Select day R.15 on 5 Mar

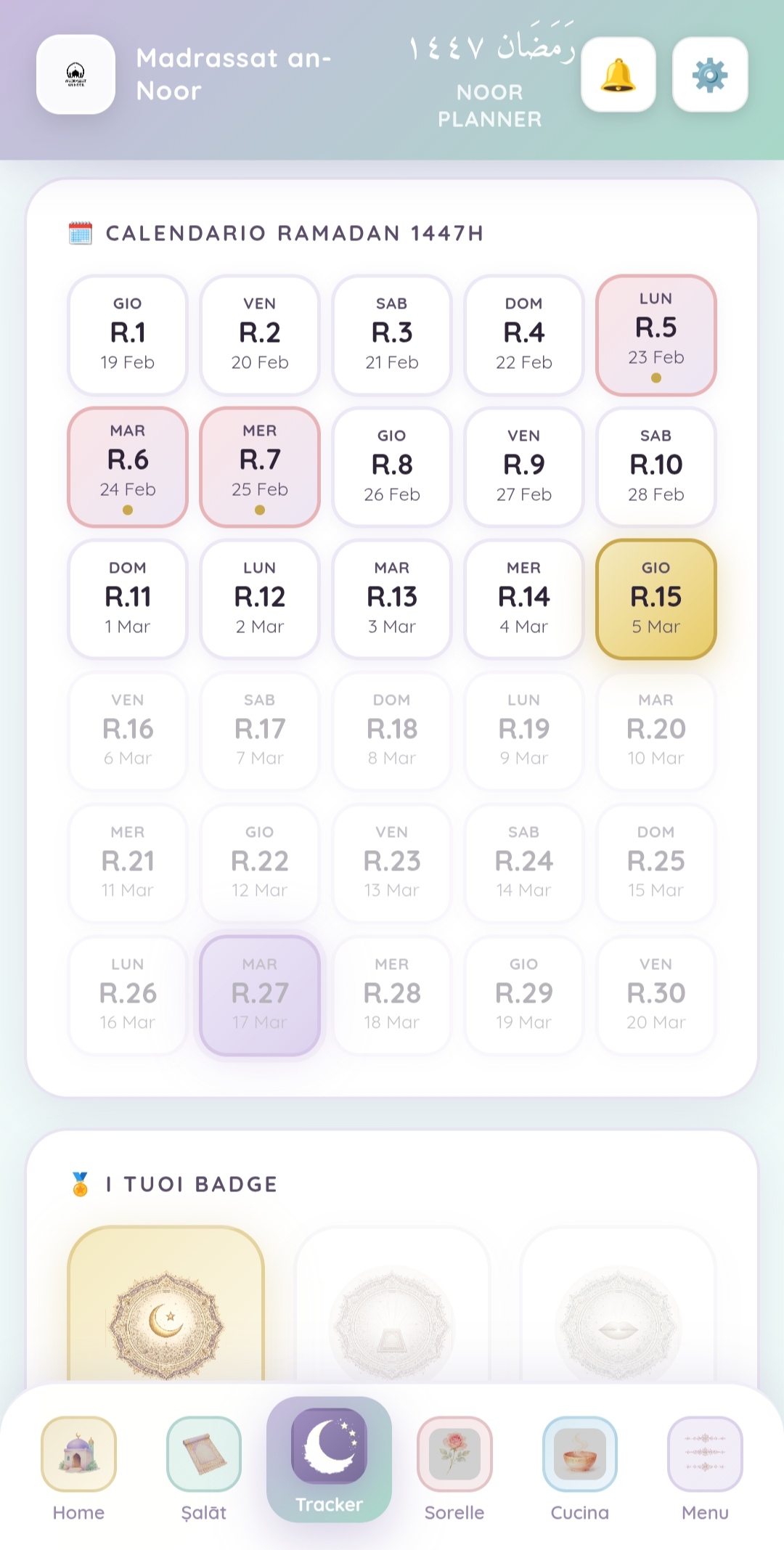[656, 599]
